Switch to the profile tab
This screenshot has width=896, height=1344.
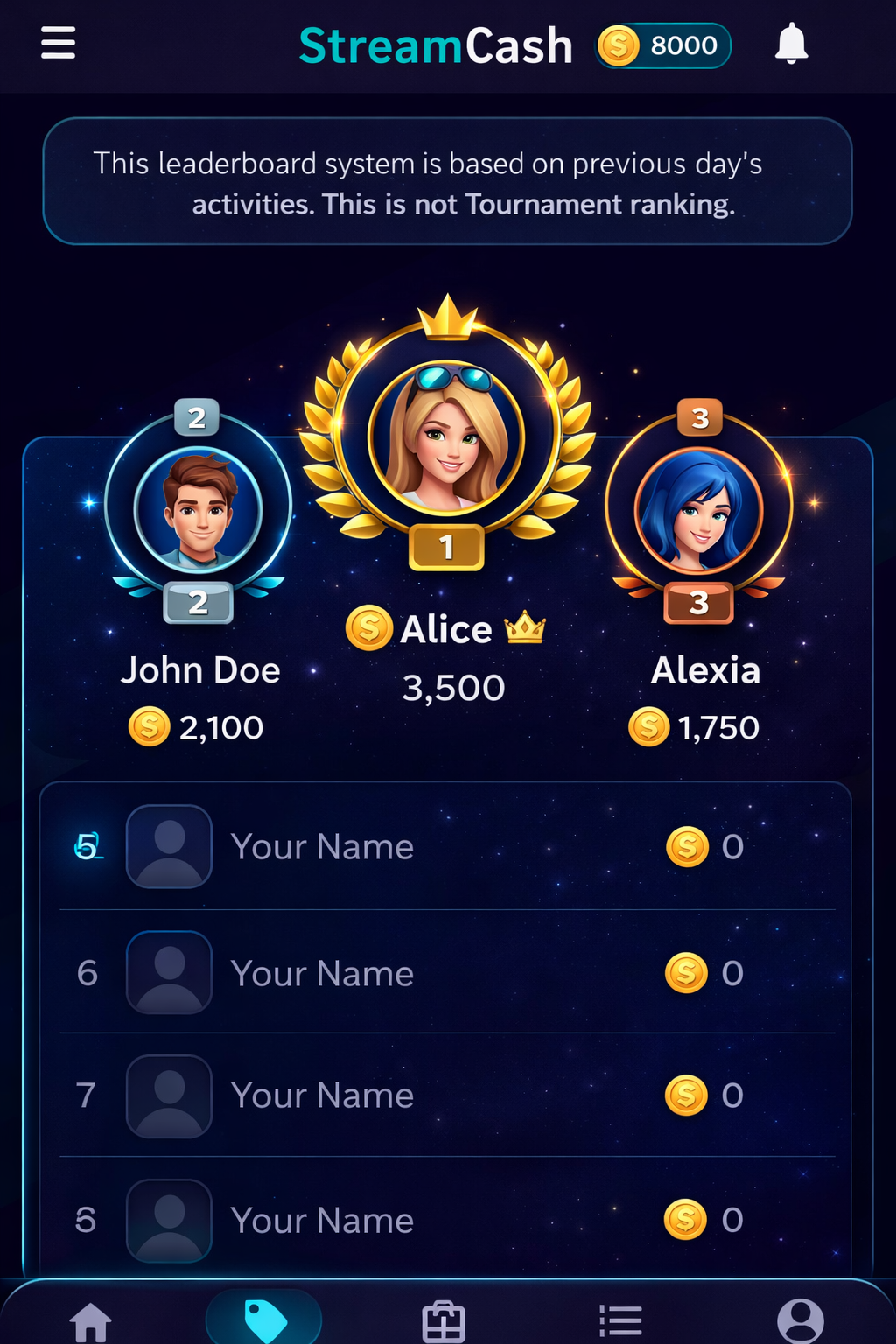point(800,1321)
